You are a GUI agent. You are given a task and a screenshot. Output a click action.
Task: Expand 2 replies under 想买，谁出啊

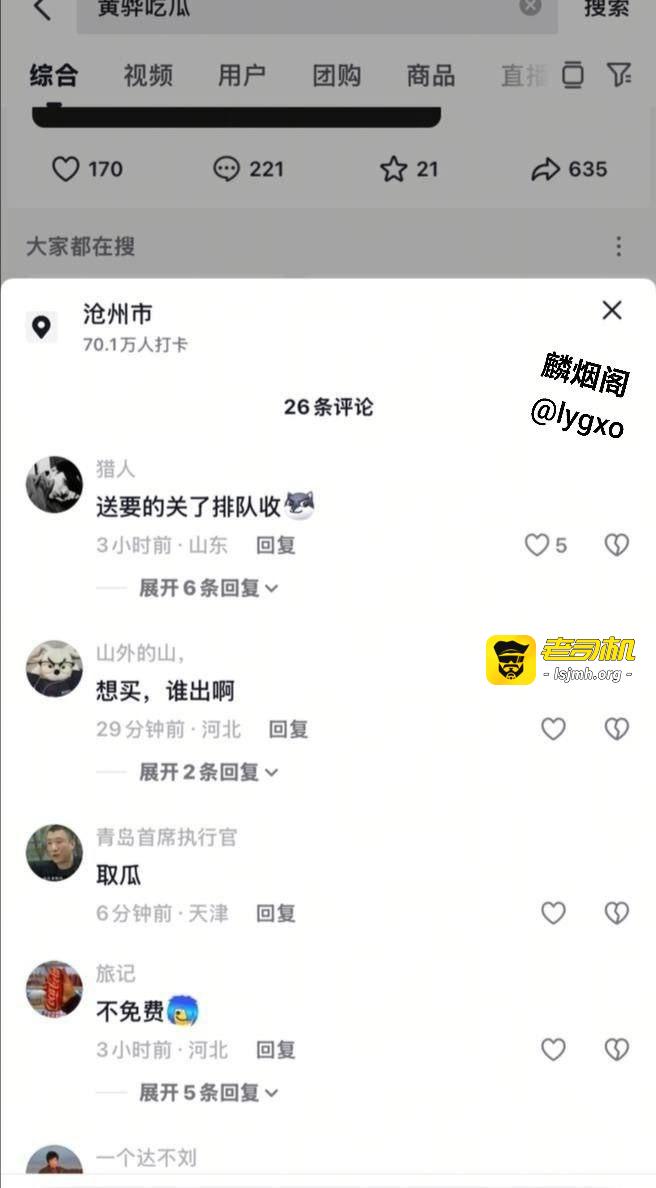pos(208,772)
